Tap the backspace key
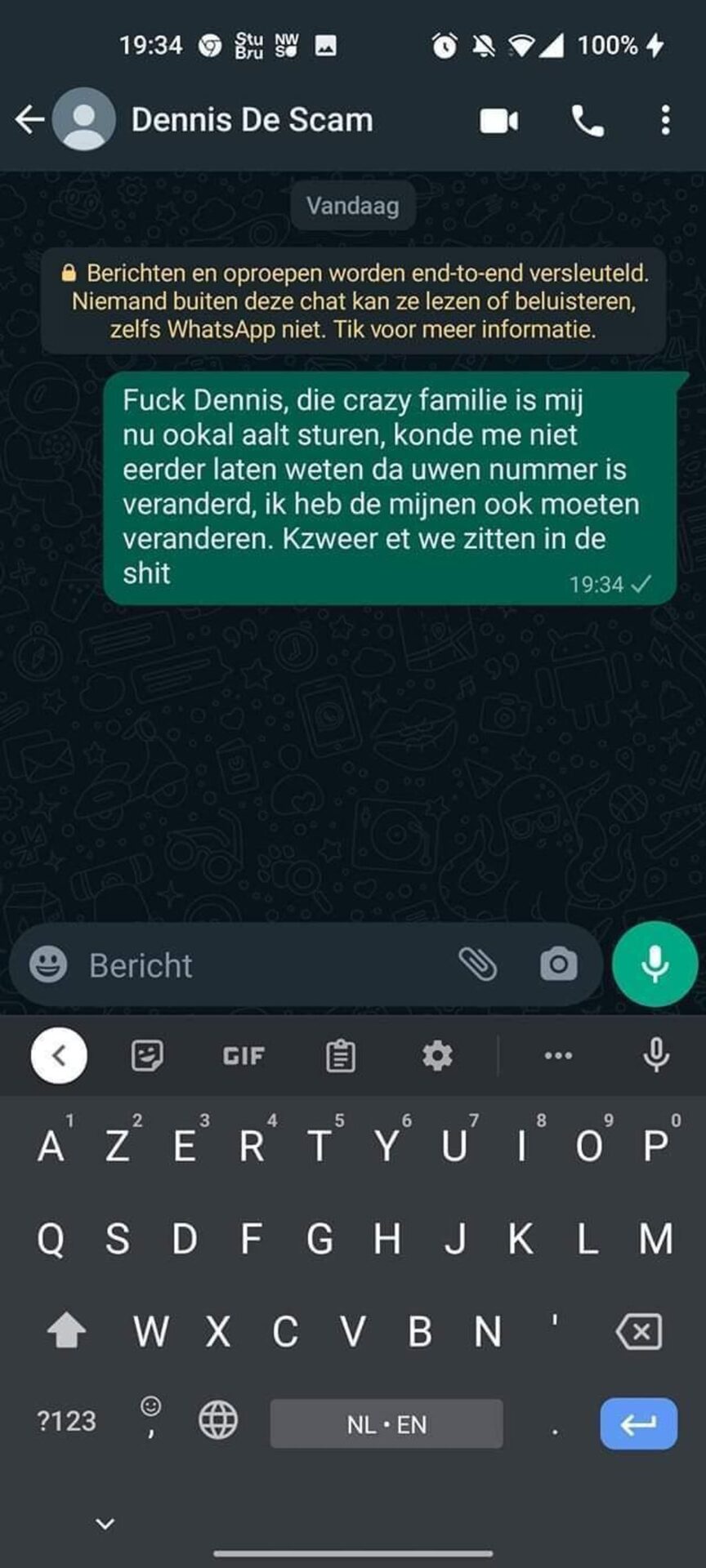Screen dimensions: 706x1568 639,1332
